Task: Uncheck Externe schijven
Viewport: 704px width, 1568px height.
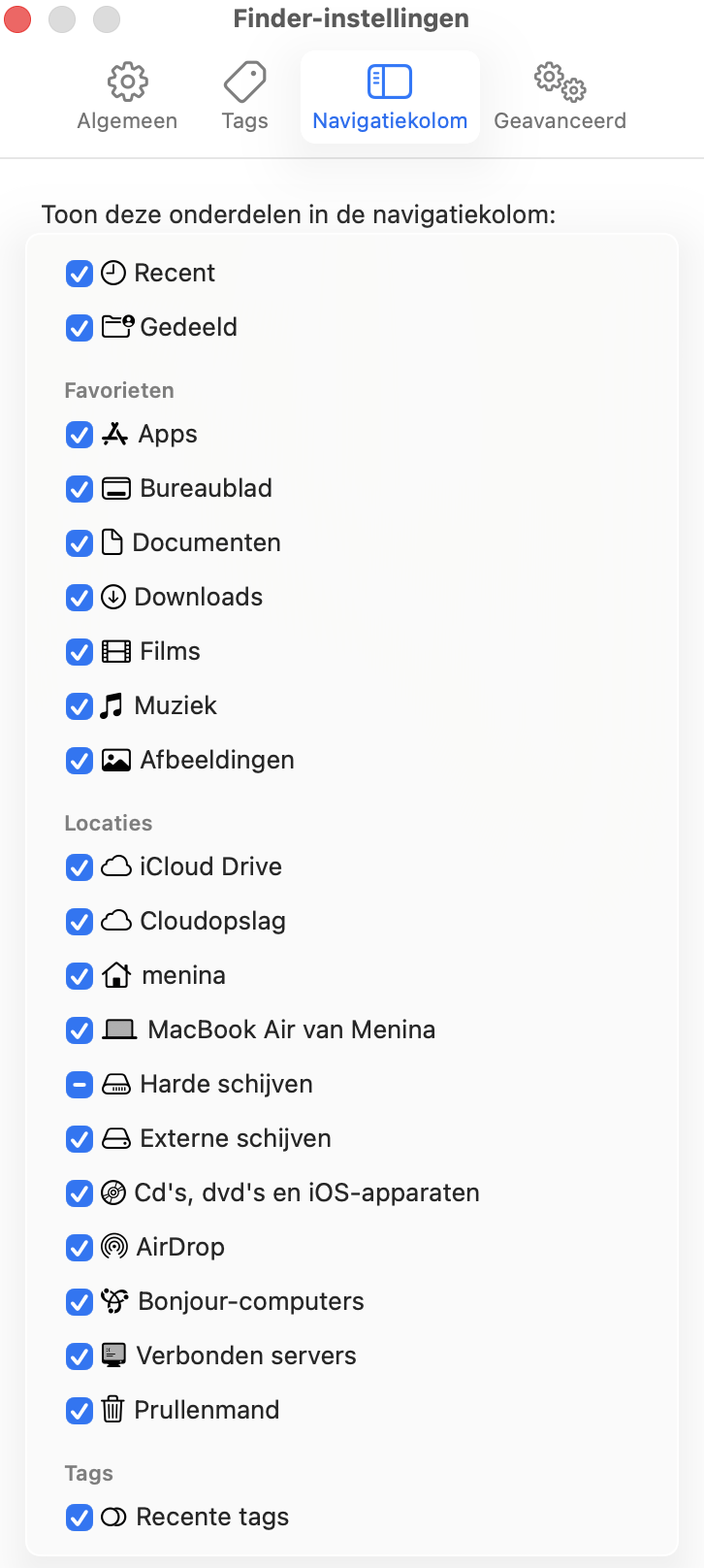Action: click(79, 1139)
